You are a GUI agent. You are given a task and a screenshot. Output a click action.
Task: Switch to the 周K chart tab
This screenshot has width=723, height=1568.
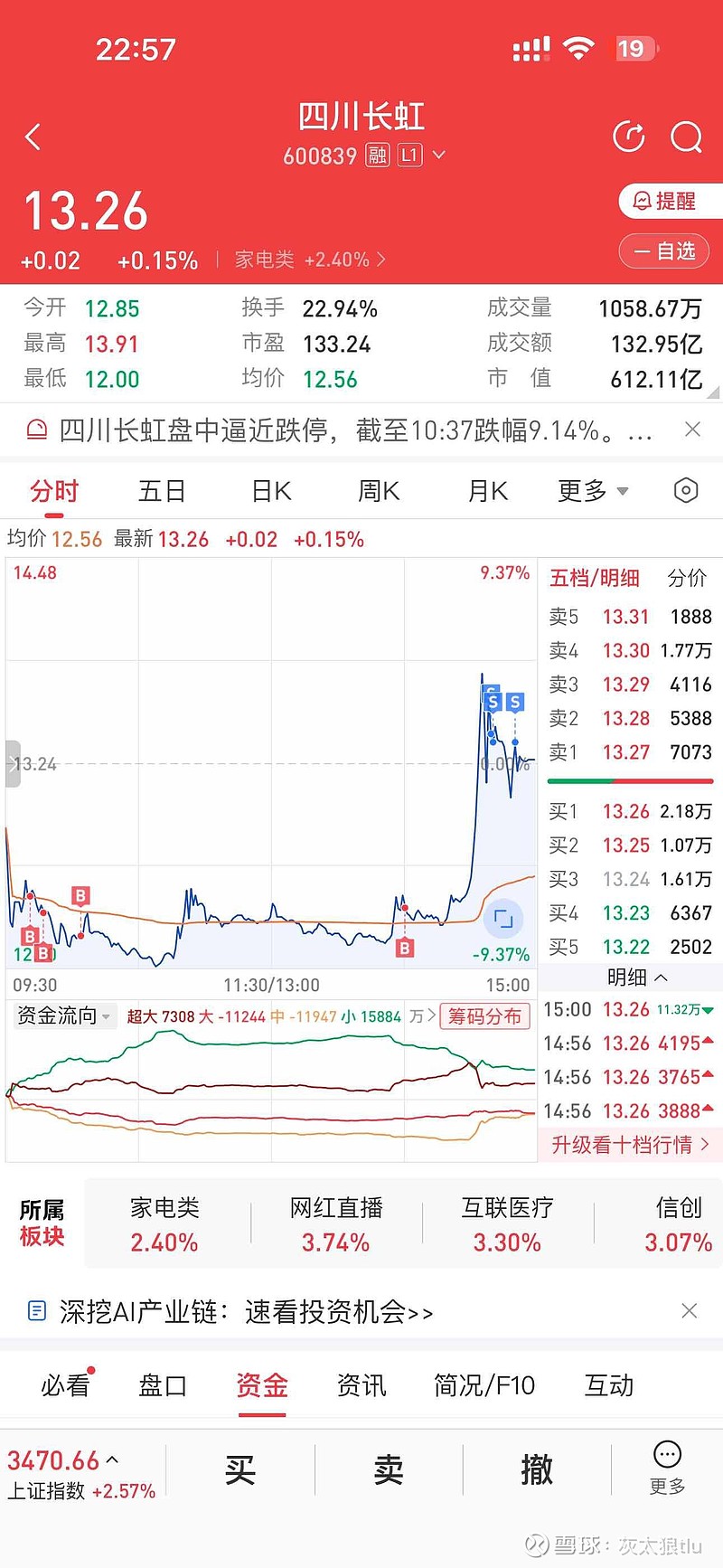379,491
